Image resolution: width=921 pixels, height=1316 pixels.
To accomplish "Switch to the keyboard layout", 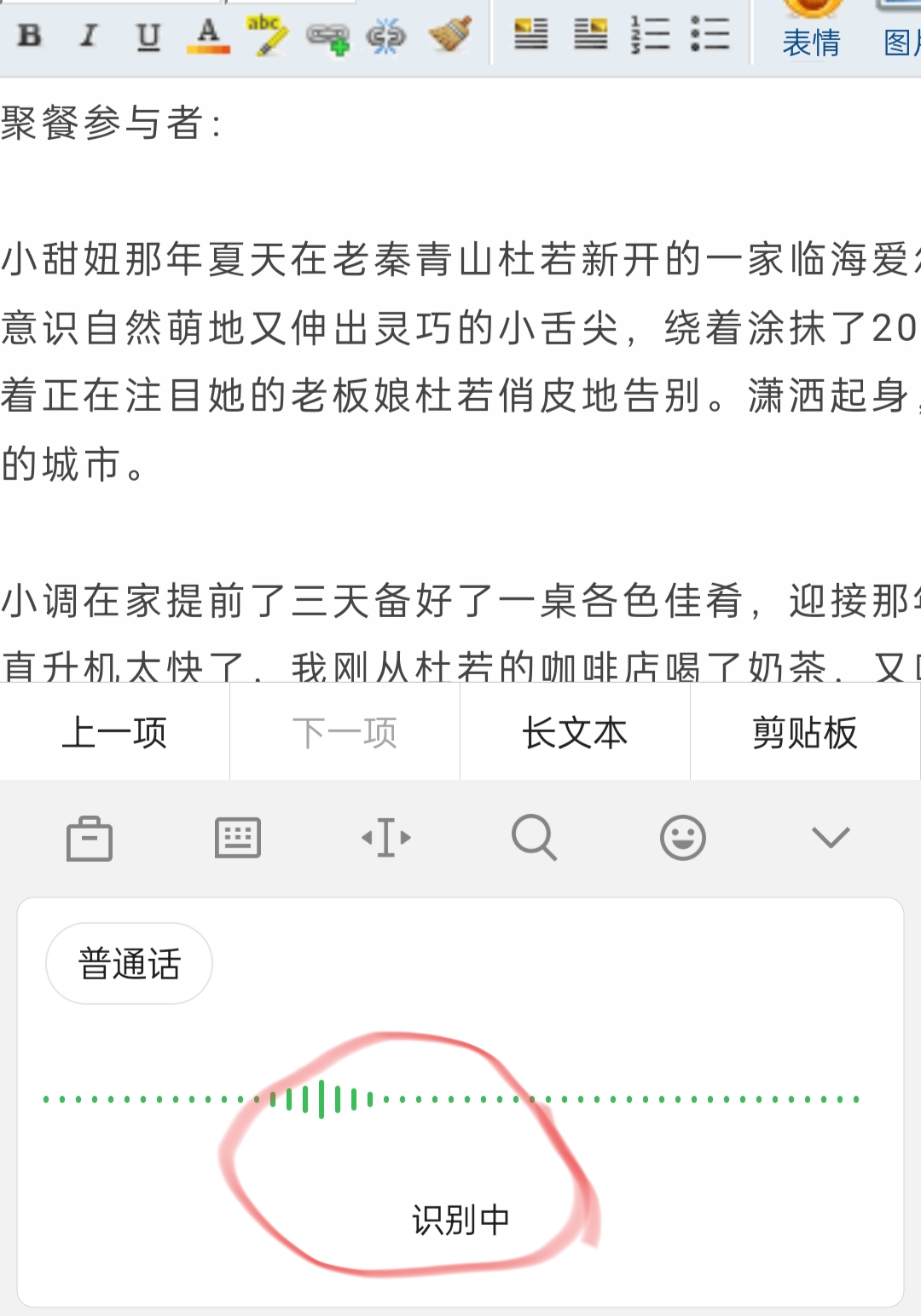I will pyautogui.click(x=238, y=839).
